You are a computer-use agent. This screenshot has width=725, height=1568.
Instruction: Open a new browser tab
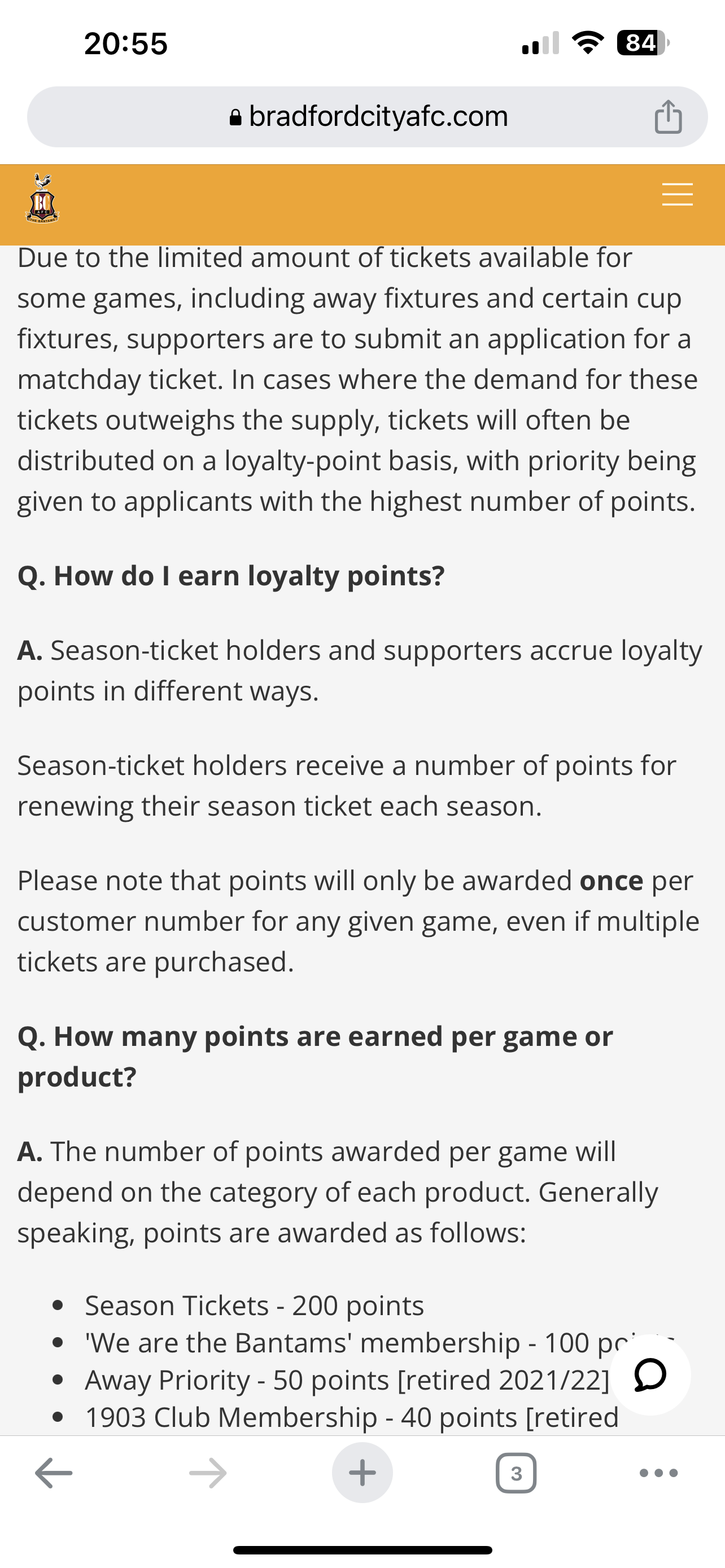pyautogui.click(x=362, y=1473)
